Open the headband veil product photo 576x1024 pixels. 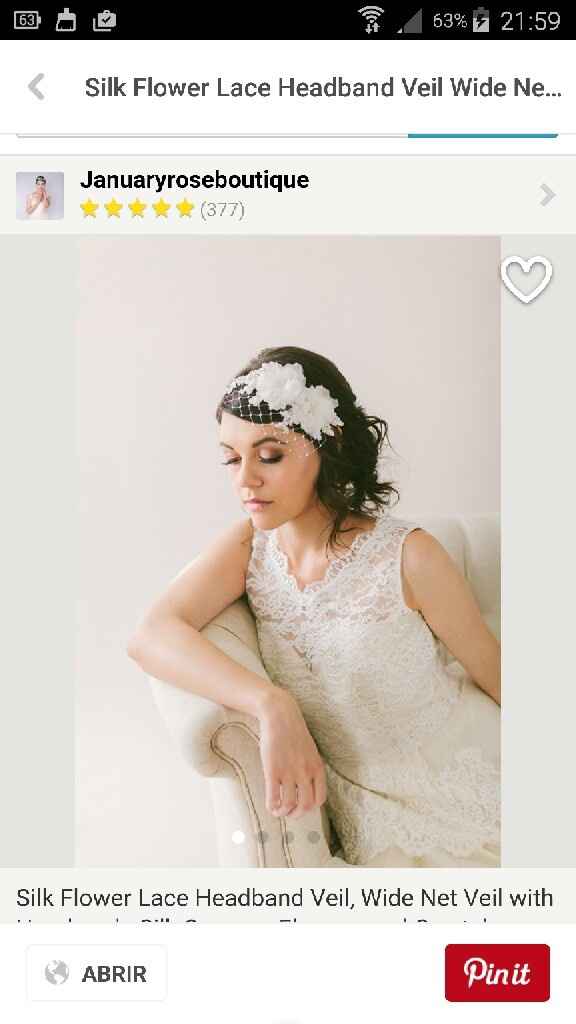click(x=288, y=551)
